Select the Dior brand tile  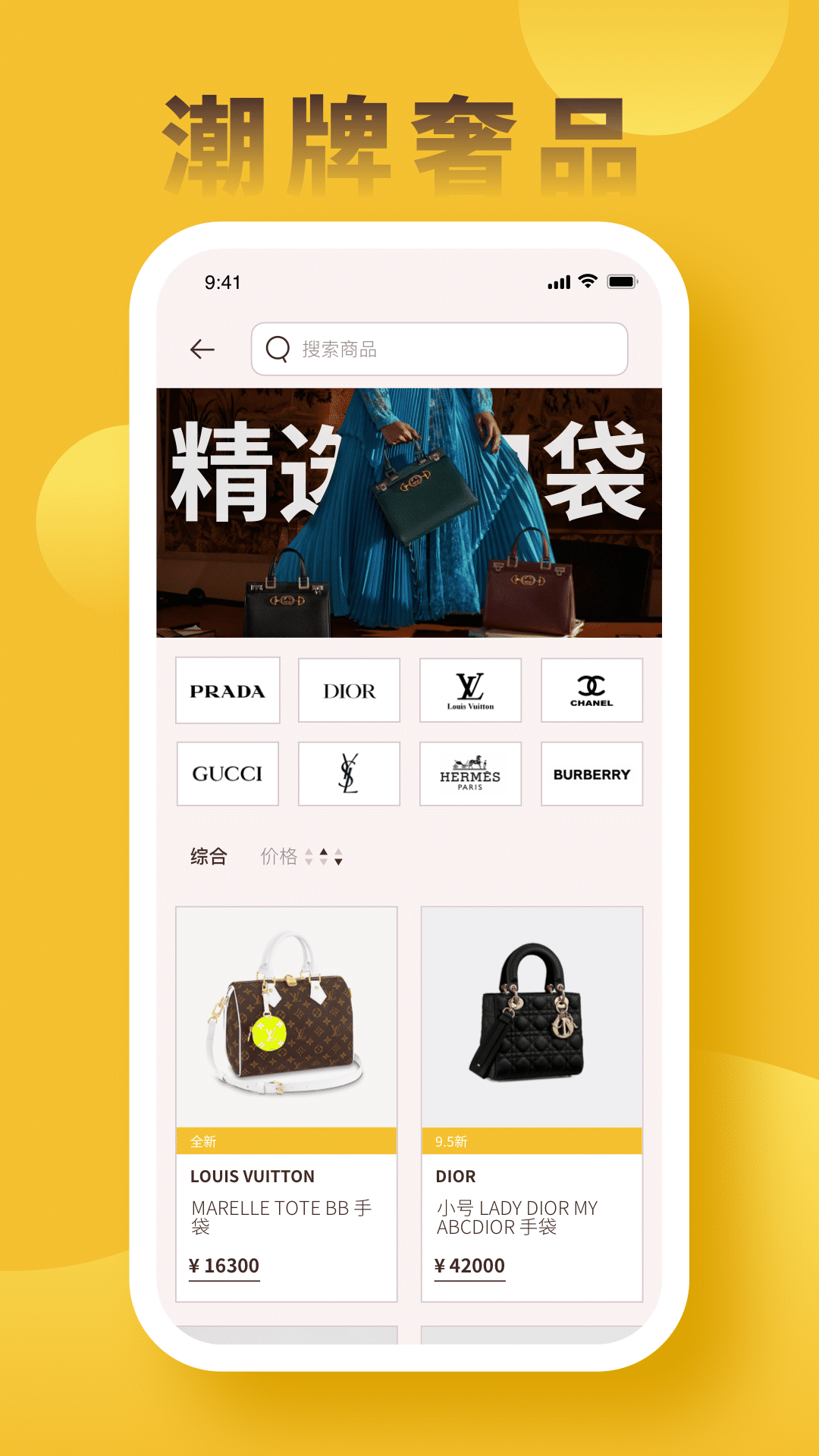coord(349,690)
